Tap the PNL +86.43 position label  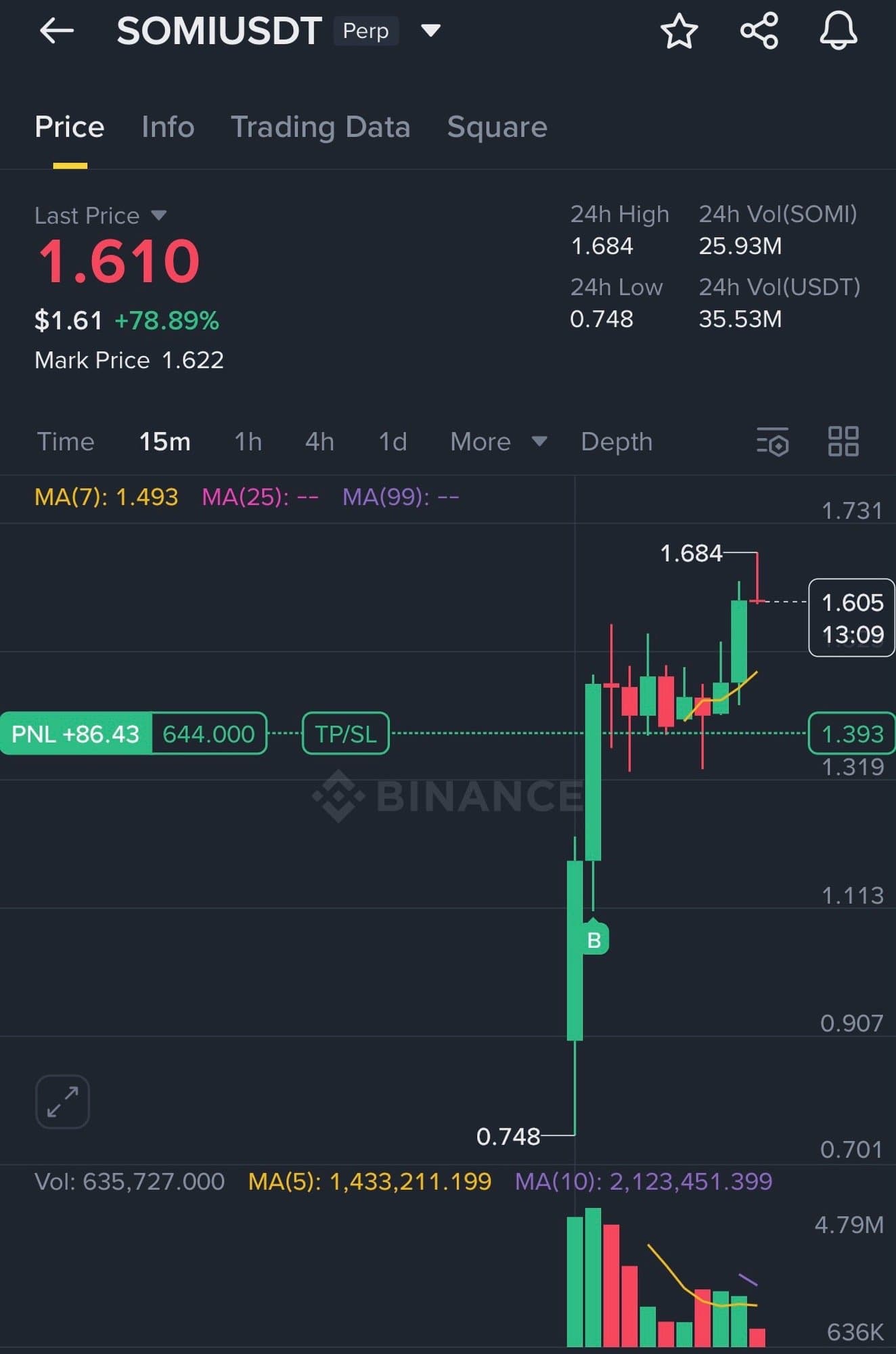[x=76, y=733]
